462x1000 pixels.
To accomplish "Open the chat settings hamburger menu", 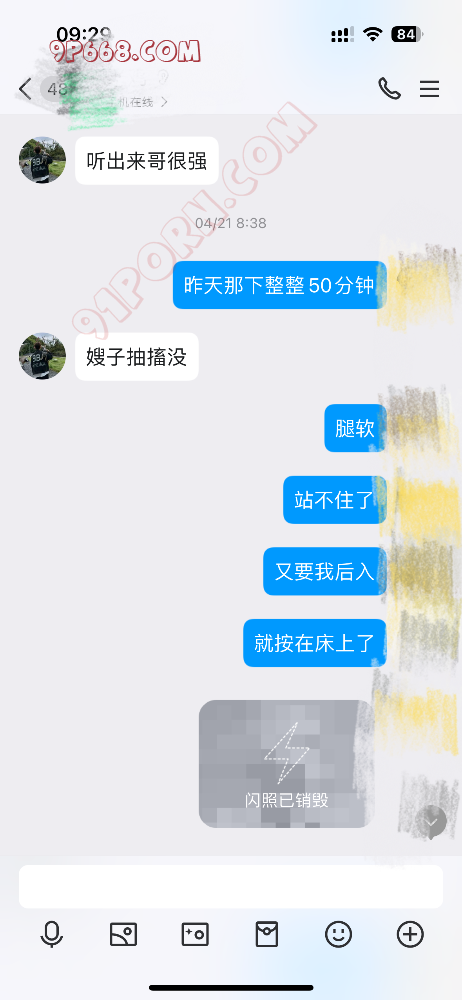I will tap(429, 89).
